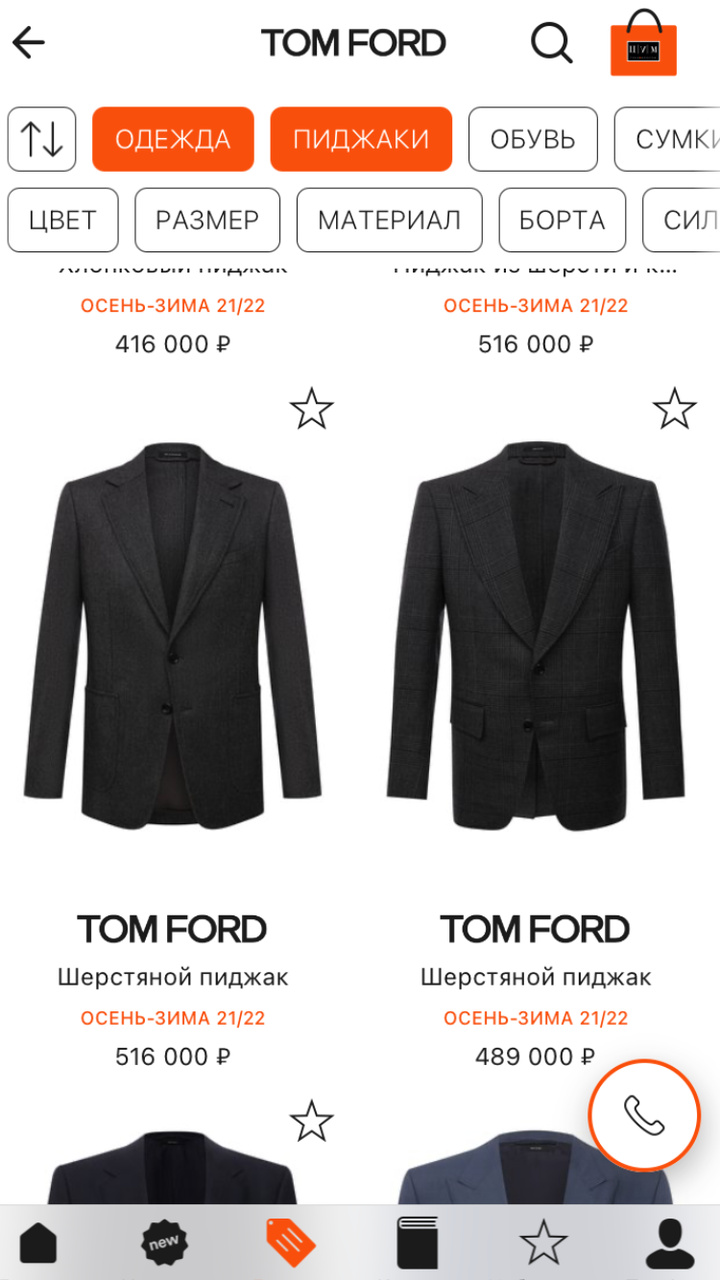Image resolution: width=720 pixels, height=1280 pixels.
Task: Select the СУМКИ category chip
Action: point(670,139)
